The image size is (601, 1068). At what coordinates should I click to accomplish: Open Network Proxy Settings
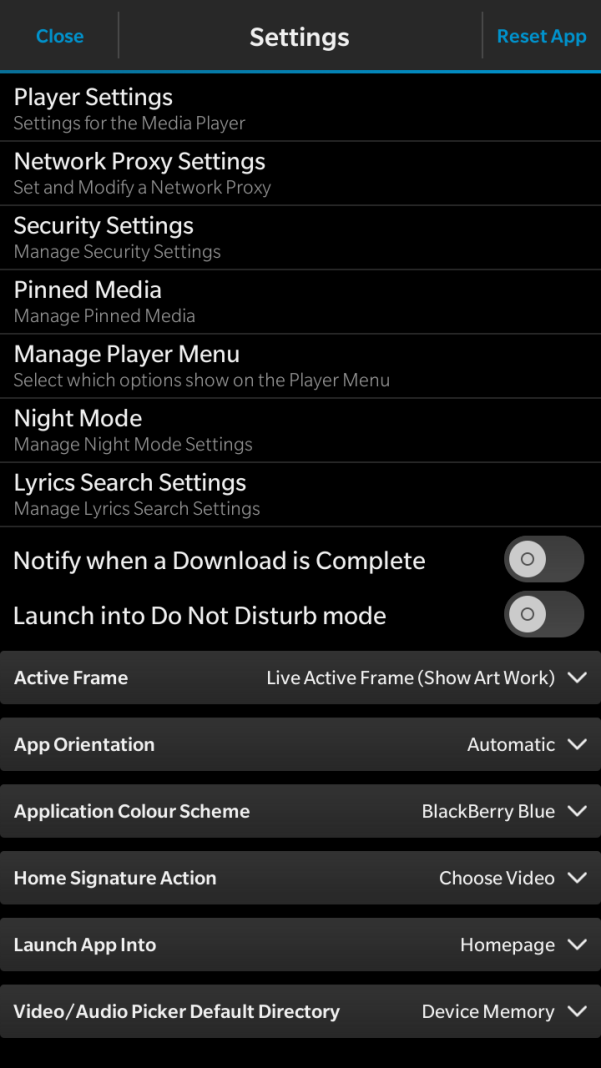[x=300, y=173]
